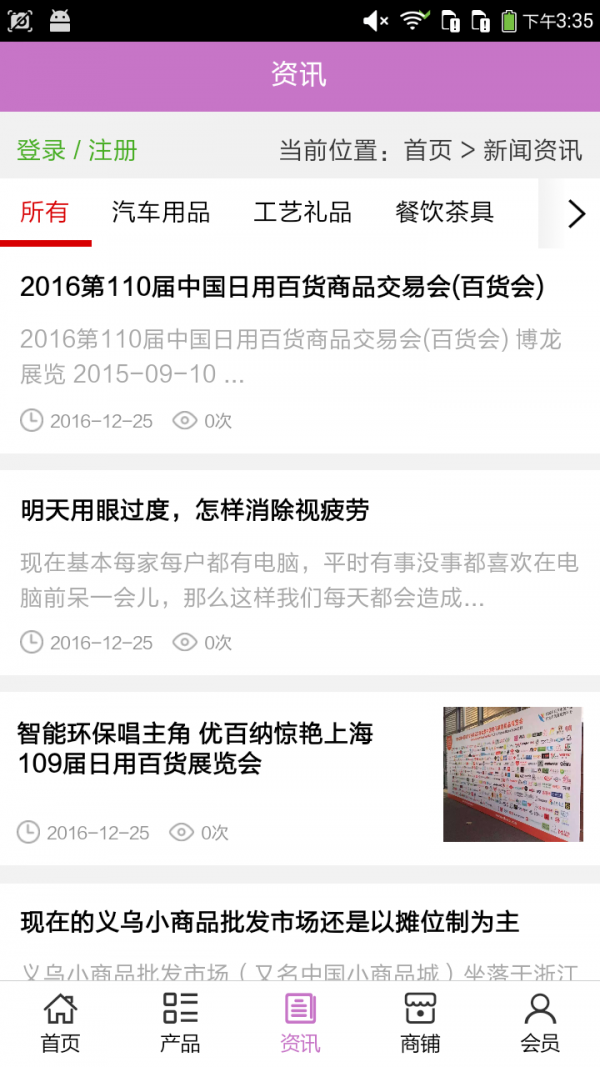Open the 智能环保唱主角 优百纳惊艳上海 article
600x1067 pixels.
(x=195, y=748)
